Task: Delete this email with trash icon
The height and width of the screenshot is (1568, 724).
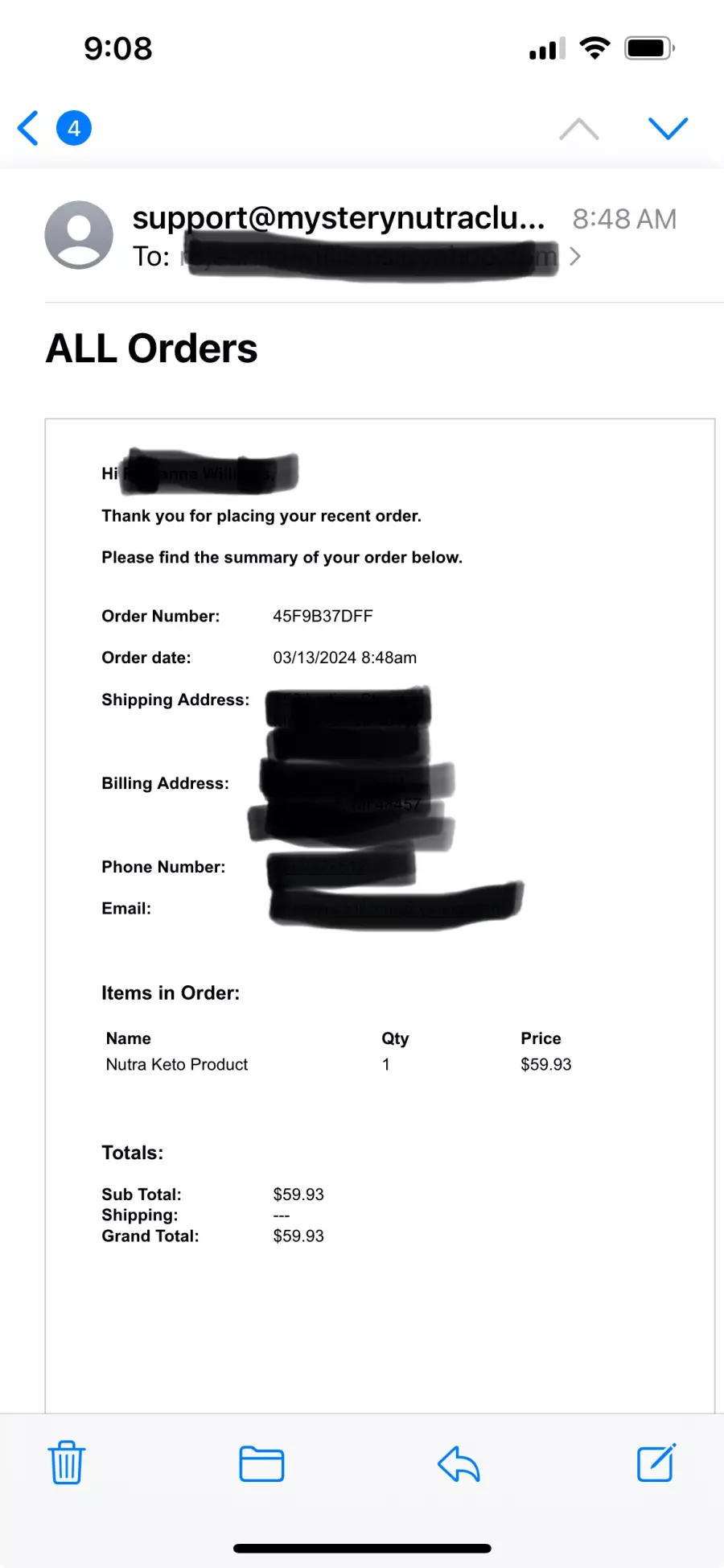Action: point(67,1463)
